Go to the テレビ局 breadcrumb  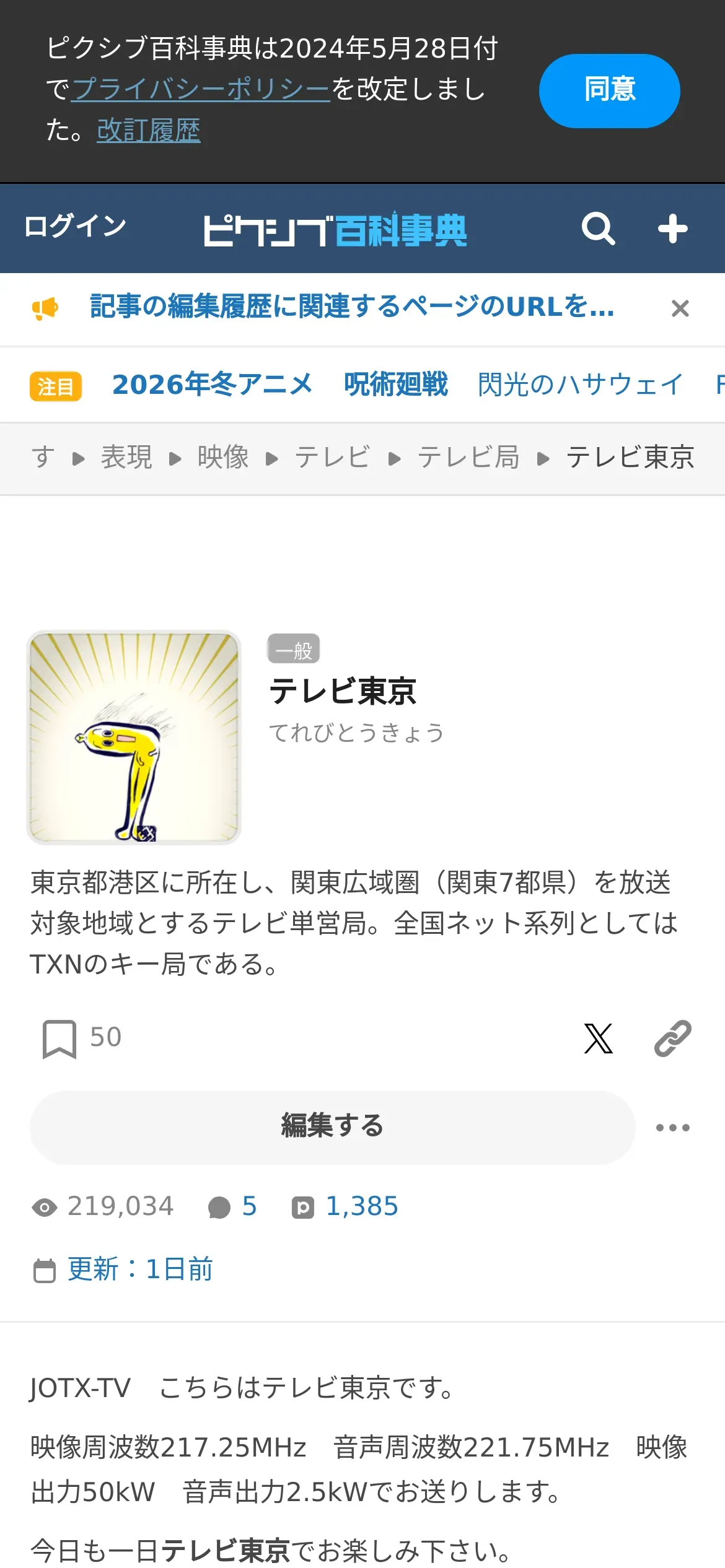468,458
